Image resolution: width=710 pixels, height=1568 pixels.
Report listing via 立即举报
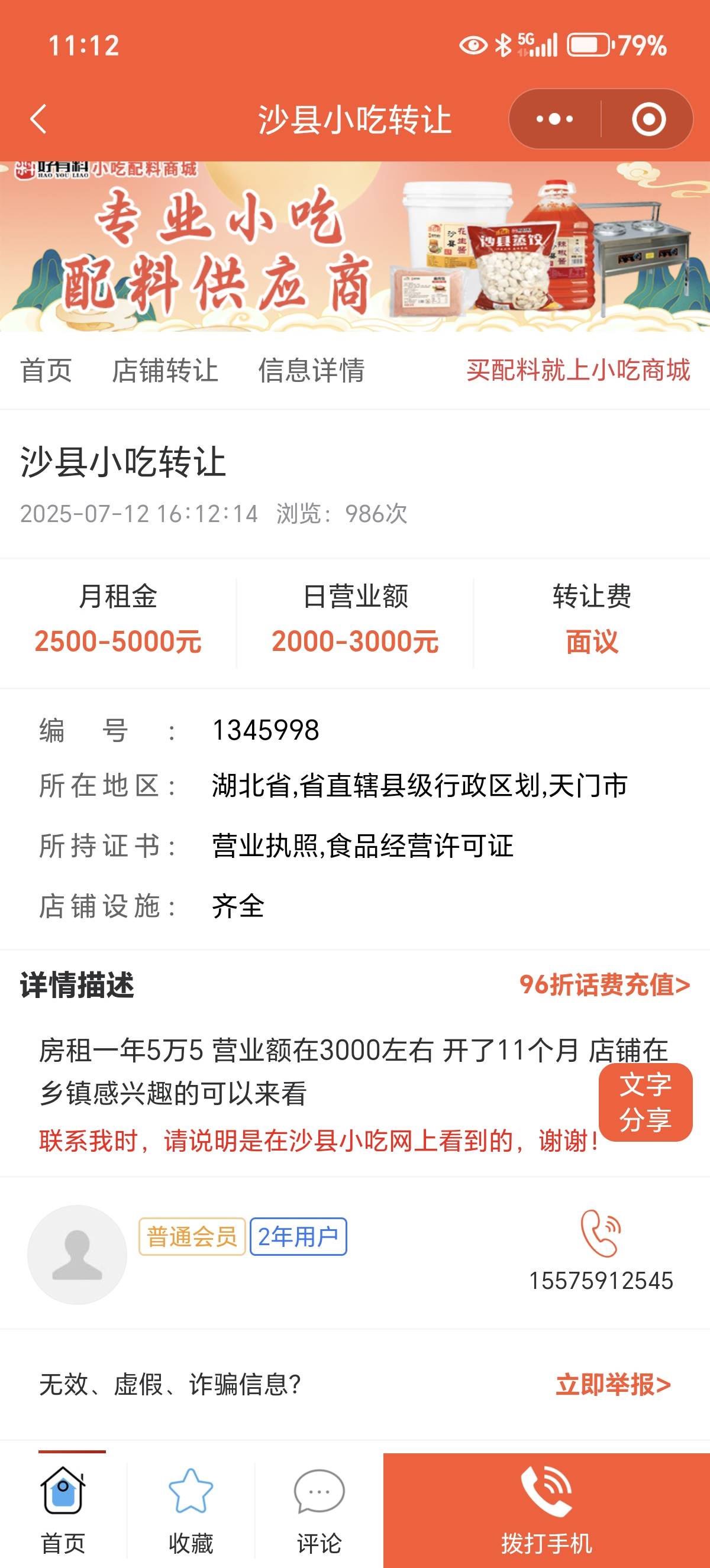(612, 1384)
